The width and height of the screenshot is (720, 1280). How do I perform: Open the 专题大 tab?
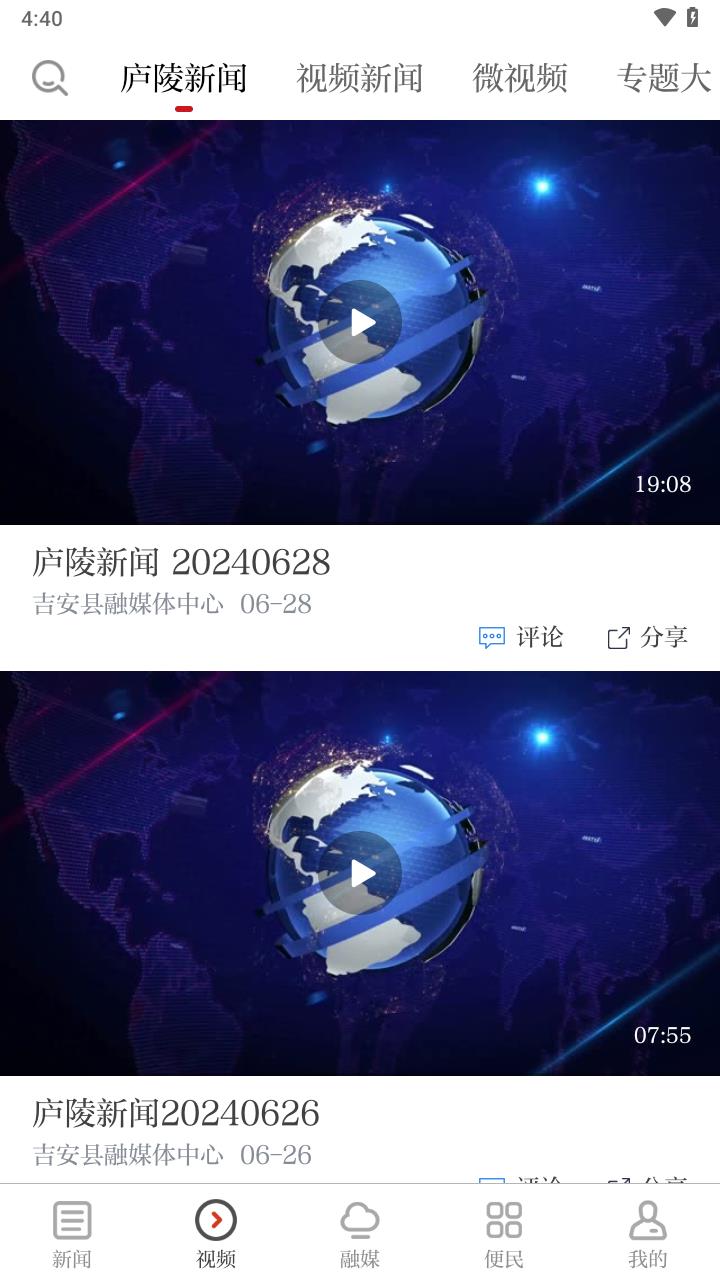pos(664,78)
